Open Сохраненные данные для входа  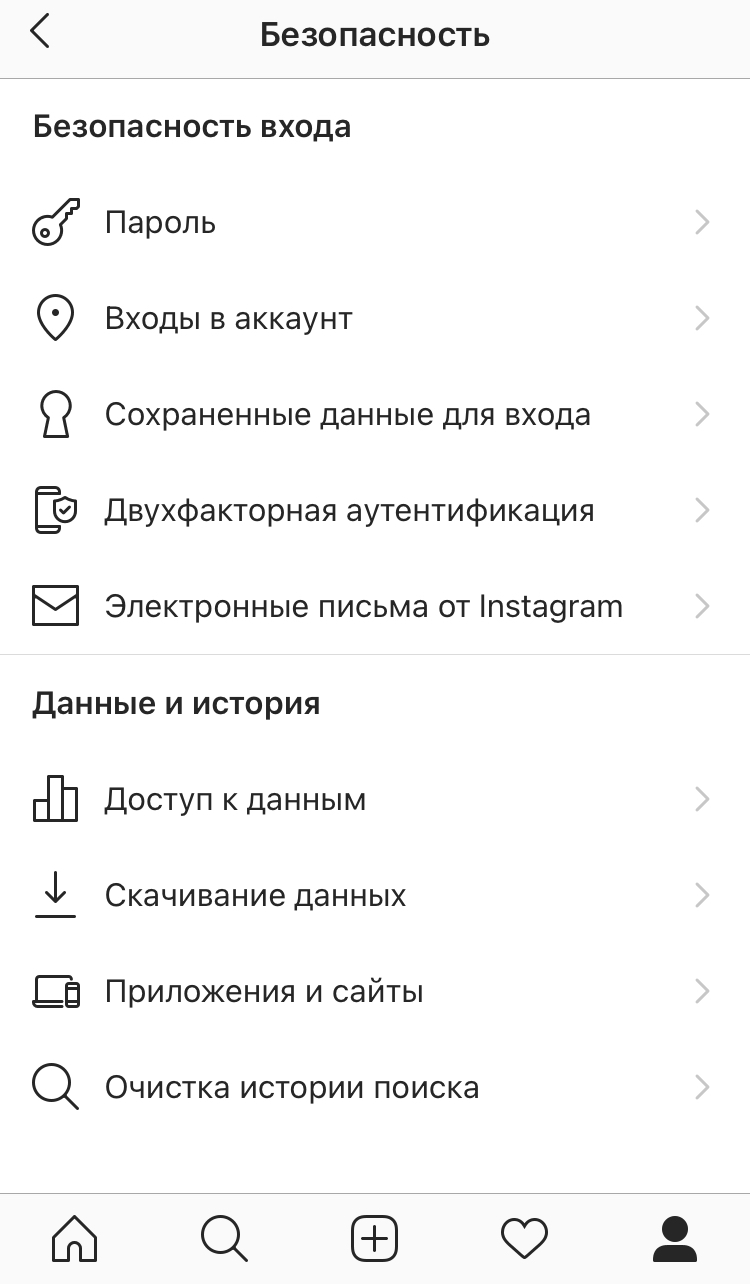click(375, 414)
